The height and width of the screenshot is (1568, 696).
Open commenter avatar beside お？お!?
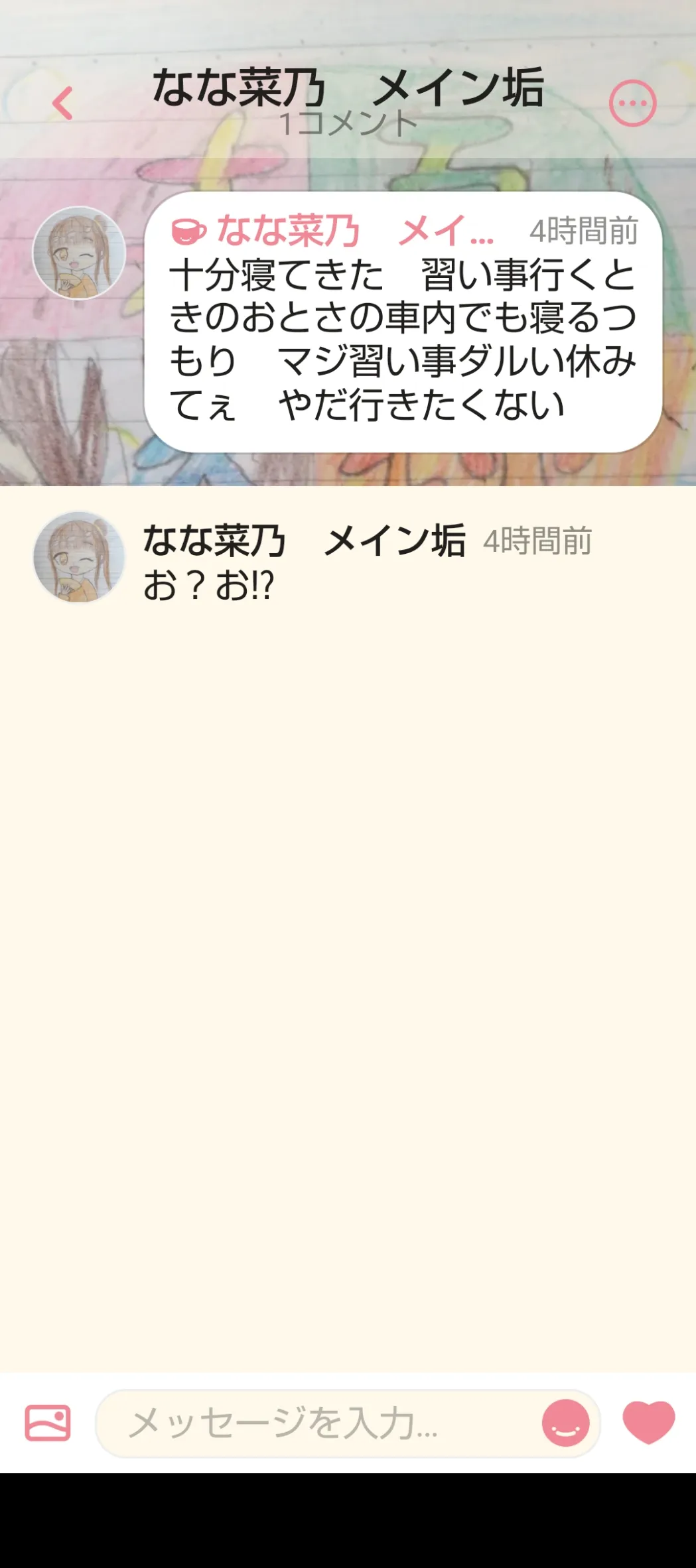(x=79, y=557)
